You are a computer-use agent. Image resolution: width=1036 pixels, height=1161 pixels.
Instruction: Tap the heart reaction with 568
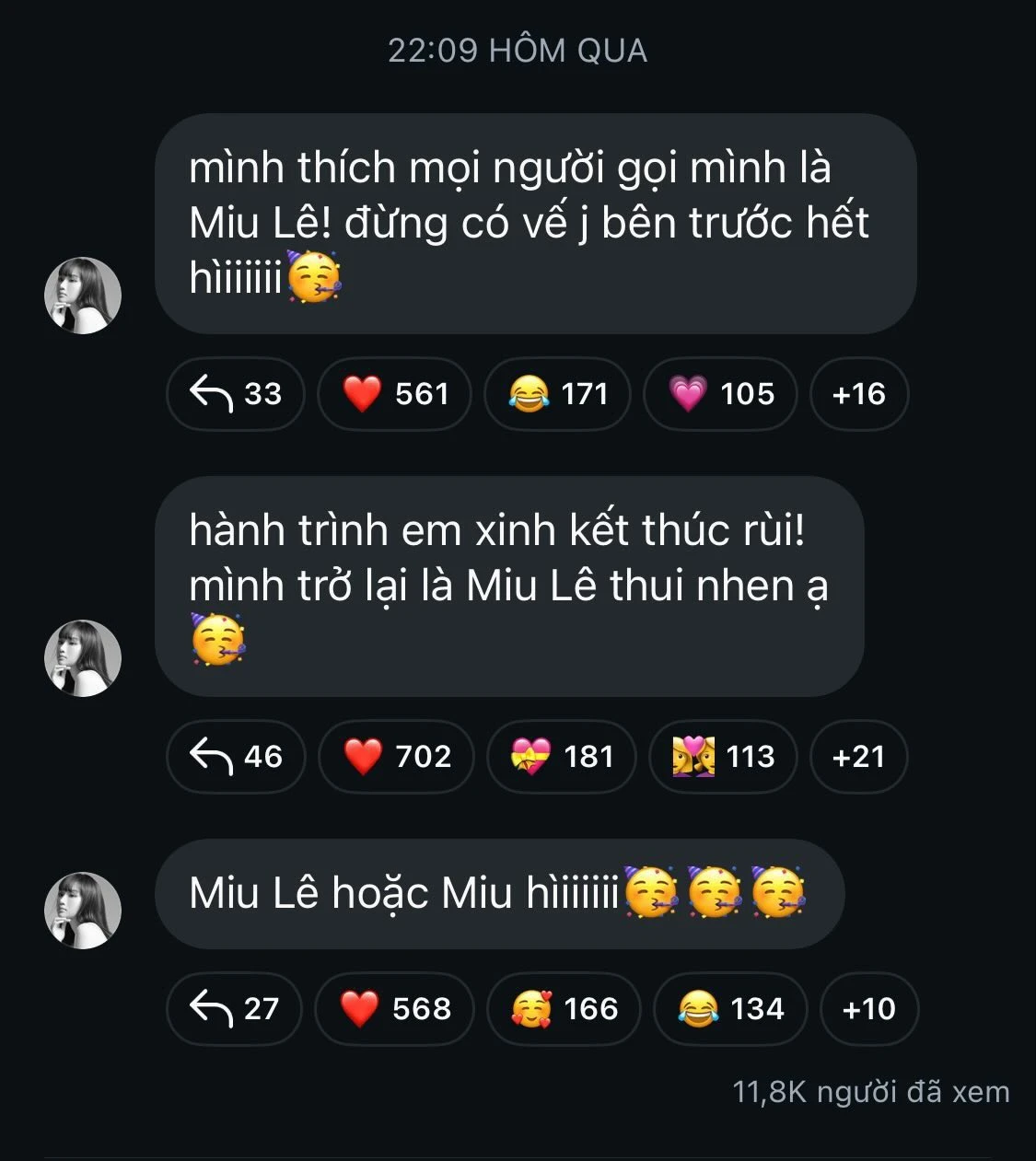point(394,1009)
